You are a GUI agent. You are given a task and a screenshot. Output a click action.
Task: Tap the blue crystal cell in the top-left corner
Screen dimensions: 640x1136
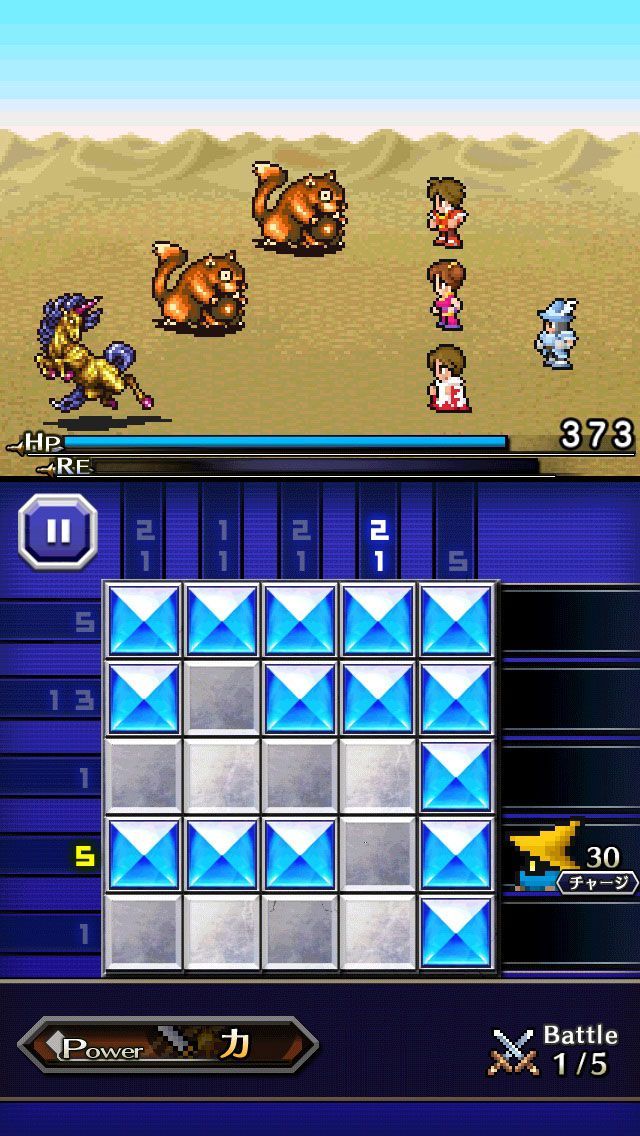144,620
